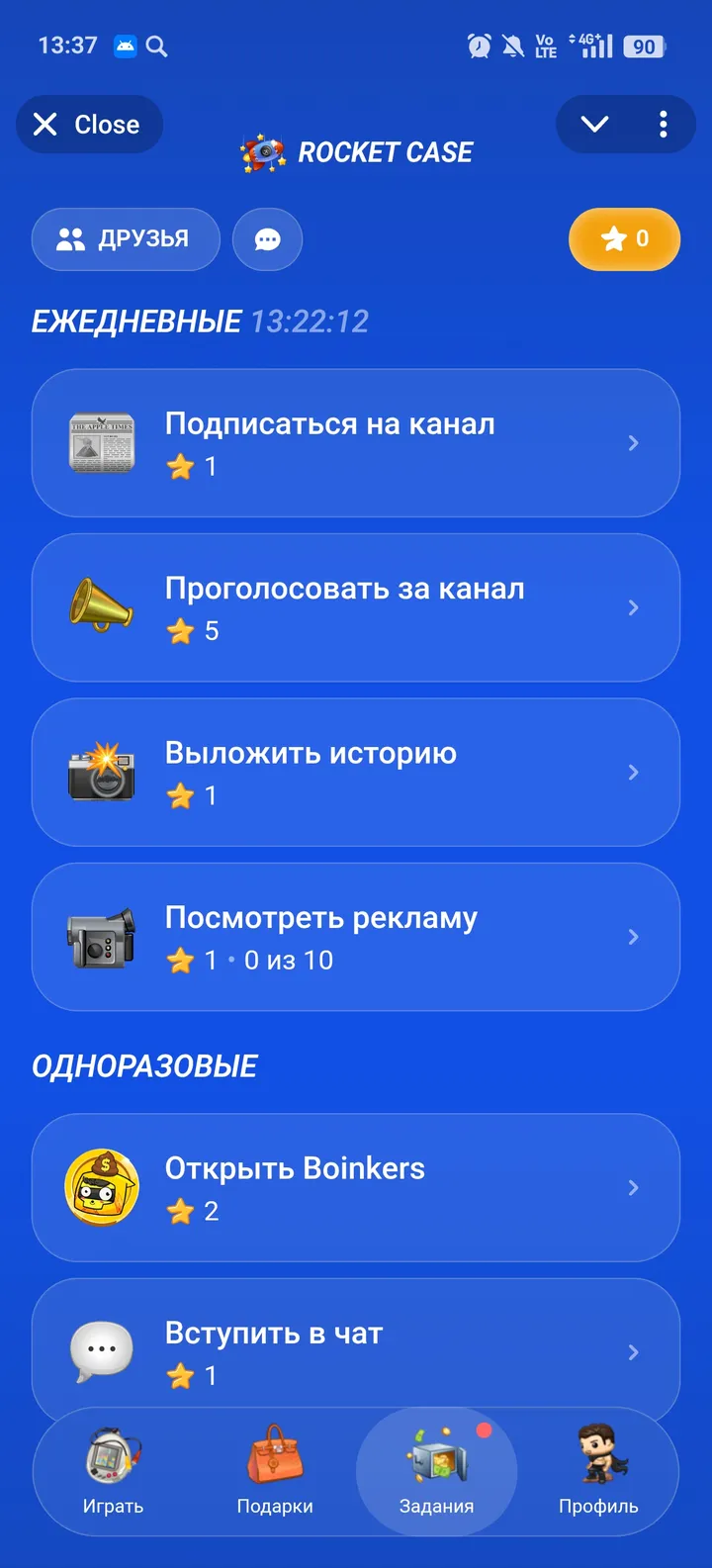This screenshot has height=1568, width=712.
Task: Click the Boinkers money-bag coin icon
Action: (101, 1187)
